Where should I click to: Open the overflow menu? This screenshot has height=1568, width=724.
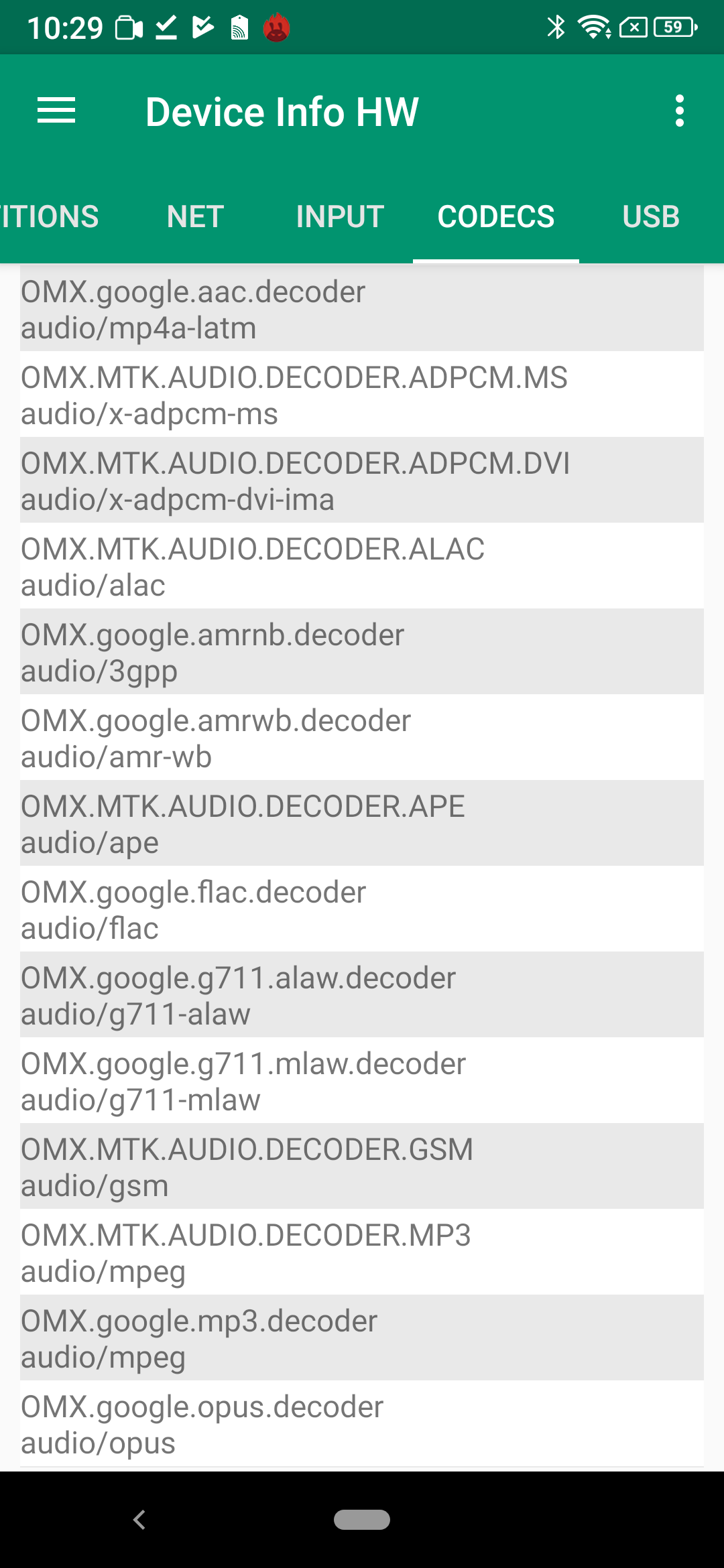tap(680, 111)
